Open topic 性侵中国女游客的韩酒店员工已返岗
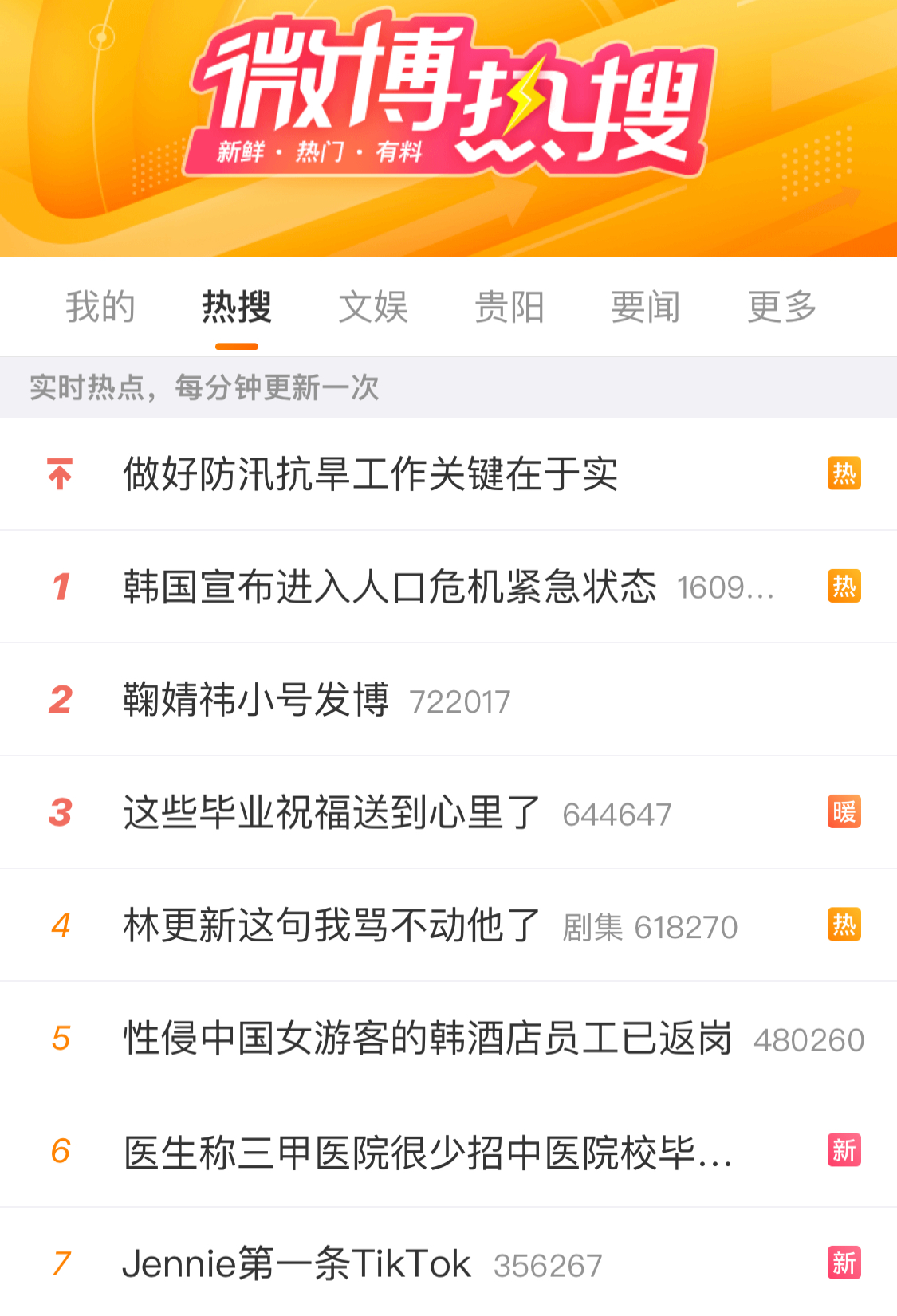The height and width of the screenshot is (1316, 897). coord(428,1039)
